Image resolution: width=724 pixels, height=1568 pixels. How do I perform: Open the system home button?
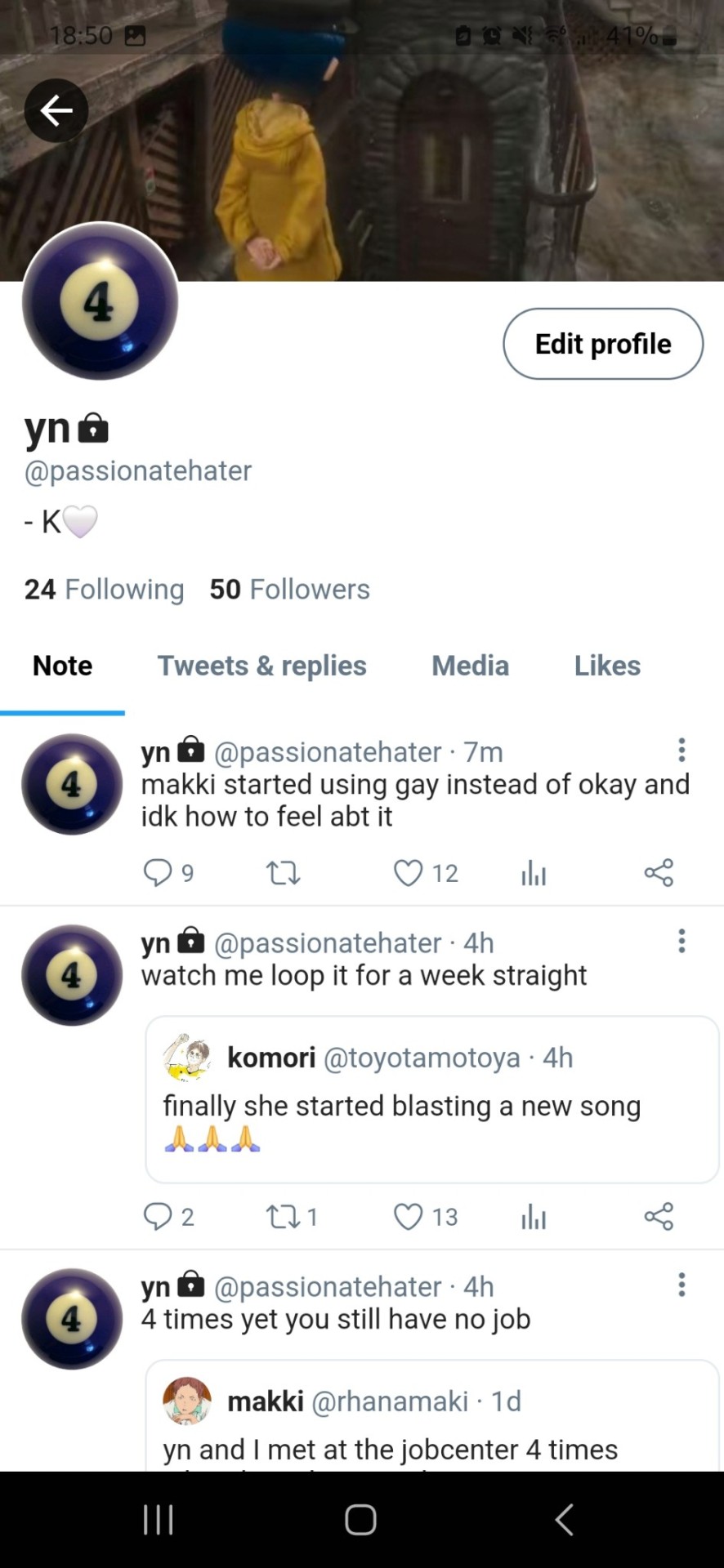point(360,1520)
